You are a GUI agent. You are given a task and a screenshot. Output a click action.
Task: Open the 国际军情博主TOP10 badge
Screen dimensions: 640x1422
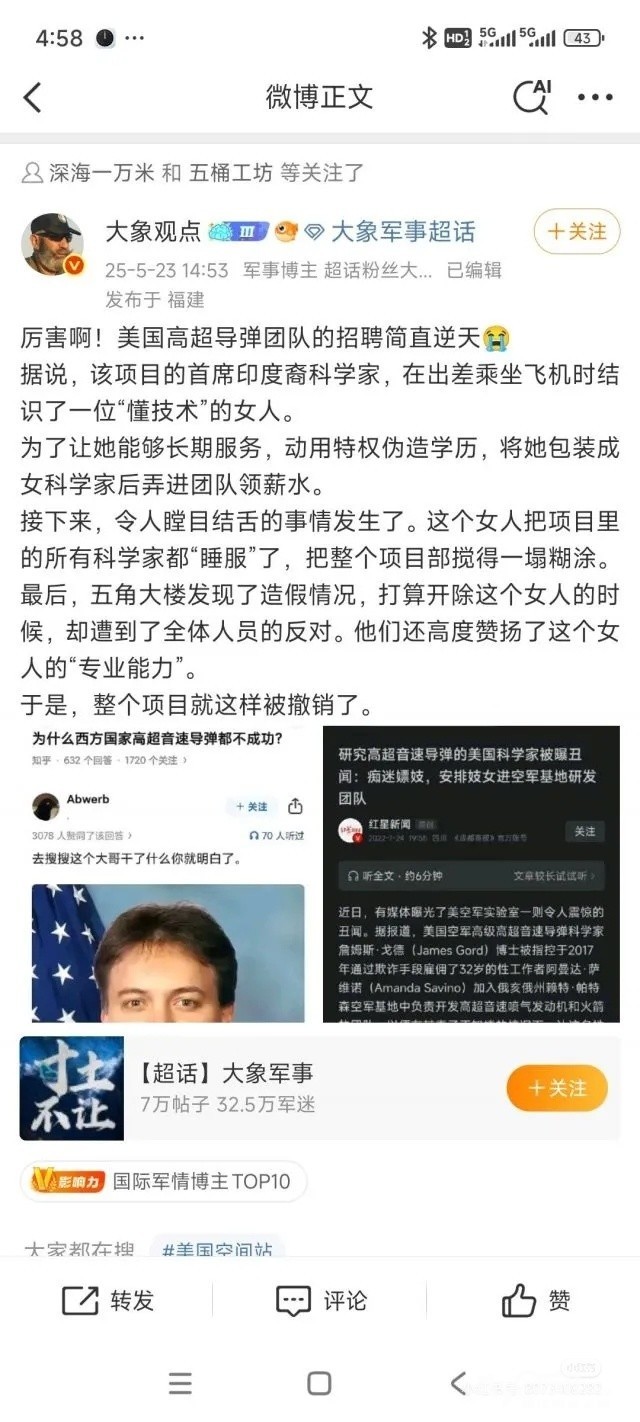pos(164,1182)
